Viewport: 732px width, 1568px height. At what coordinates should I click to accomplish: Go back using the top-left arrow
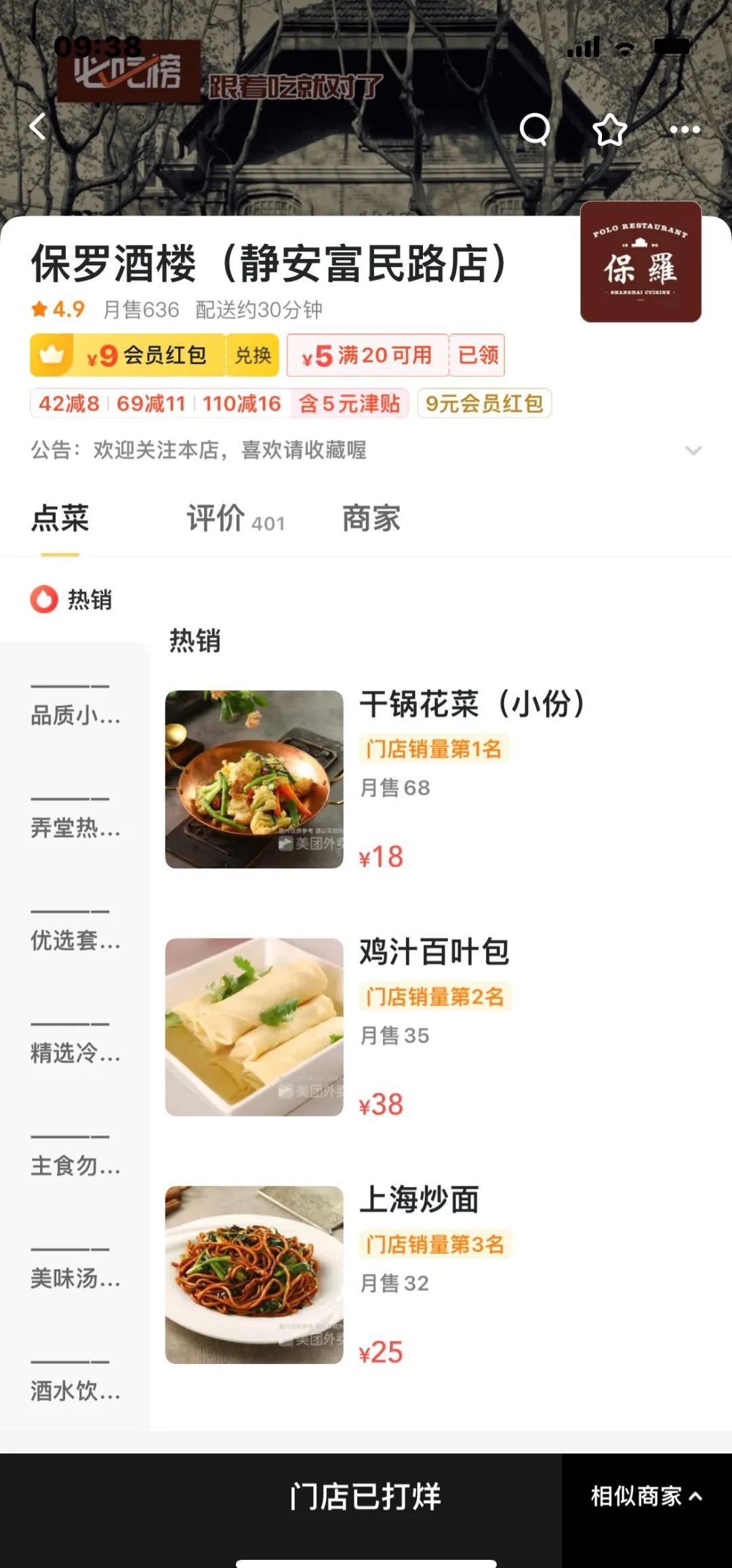click(38, 127)
